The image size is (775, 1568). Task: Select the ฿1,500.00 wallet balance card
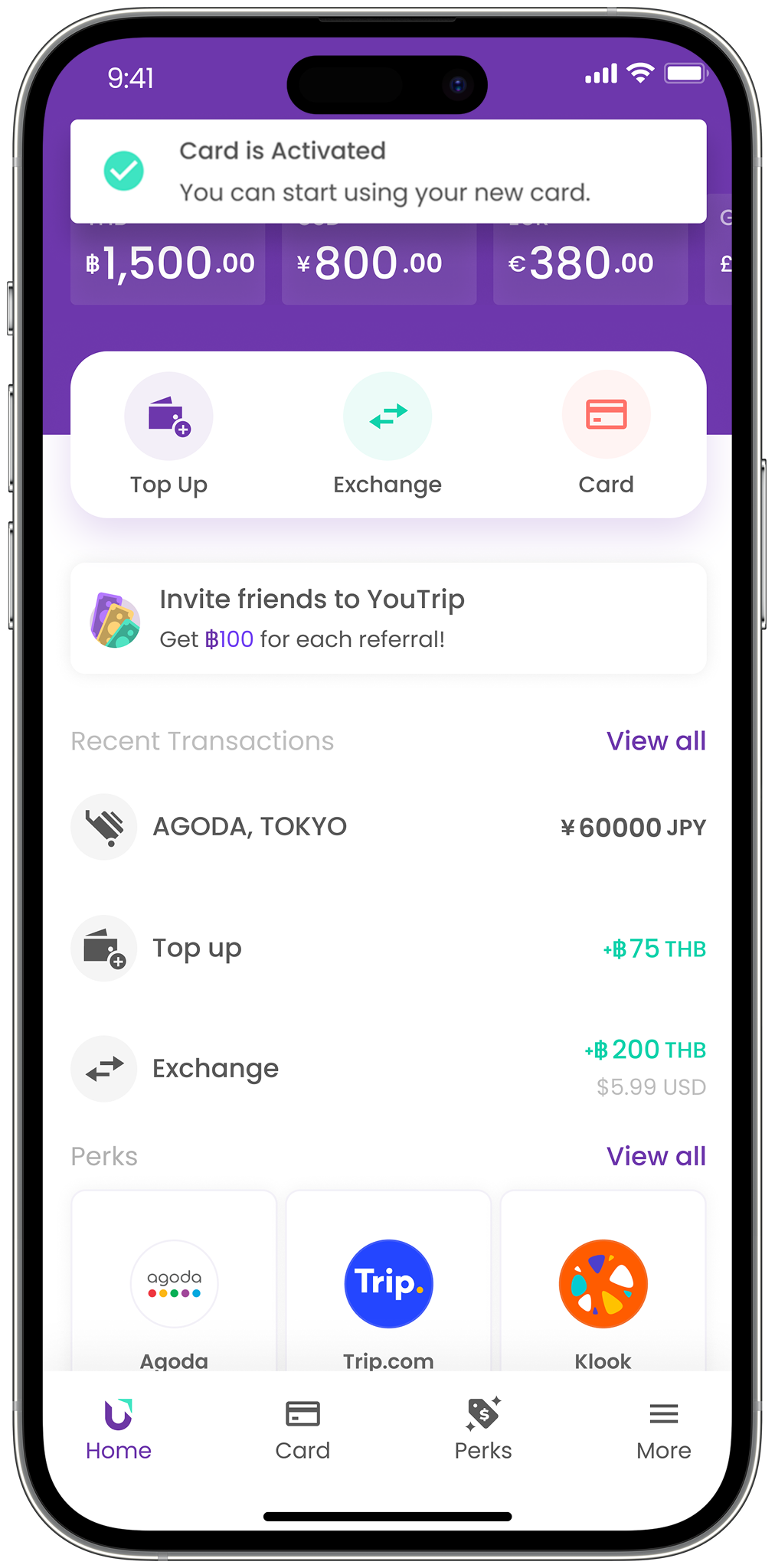click(x=168, y=264)
